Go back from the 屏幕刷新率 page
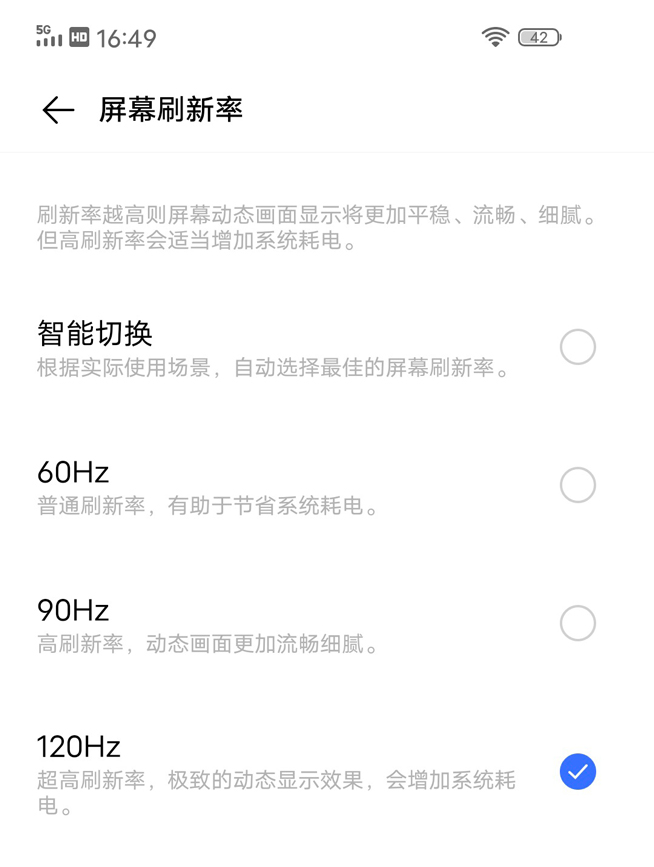 58,110
